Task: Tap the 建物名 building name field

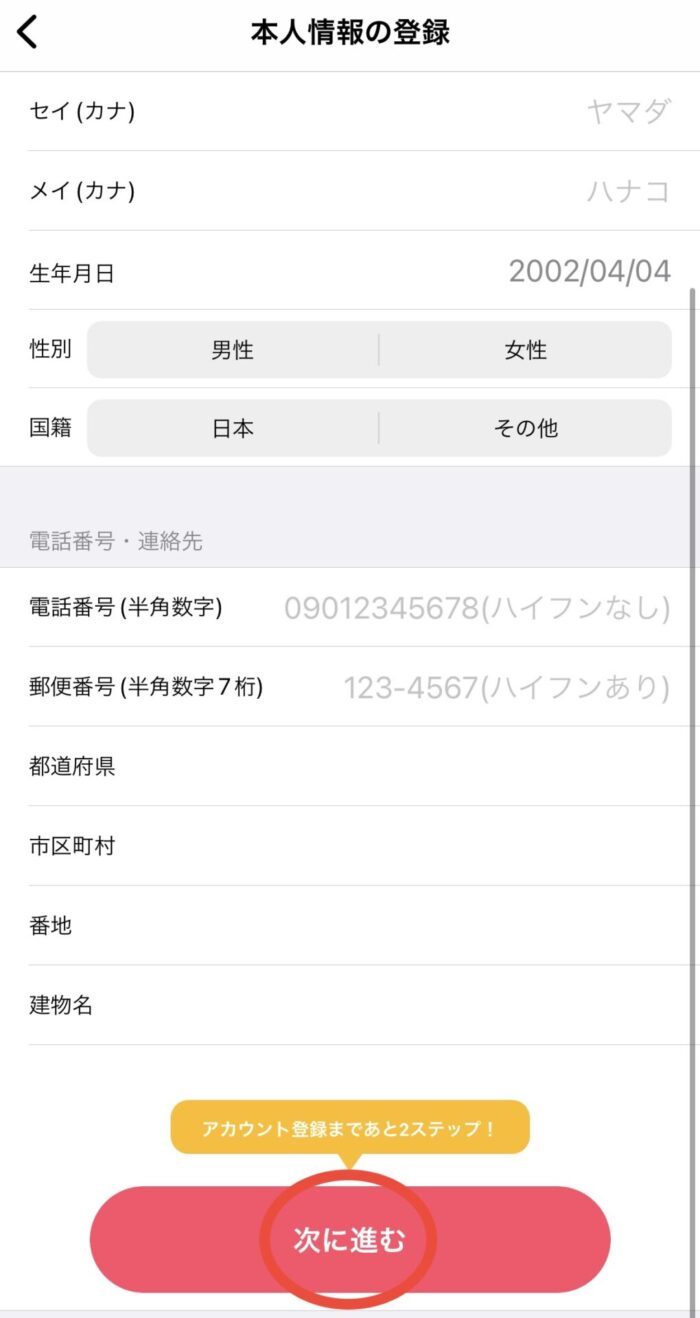Action: click(350, 1005)
